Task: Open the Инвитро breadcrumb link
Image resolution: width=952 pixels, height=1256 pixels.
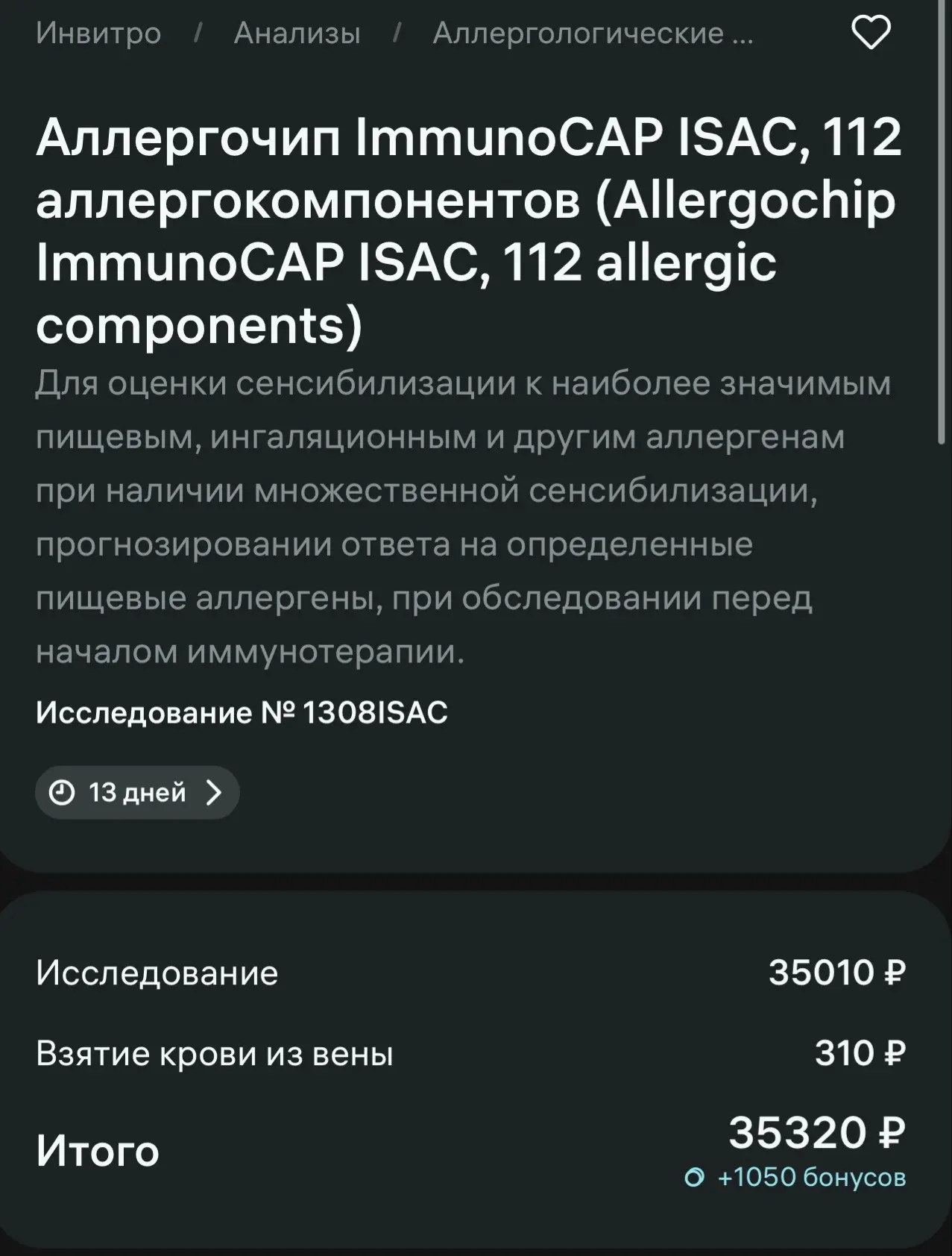Action: pyautogui.click(x=98, y=34)
